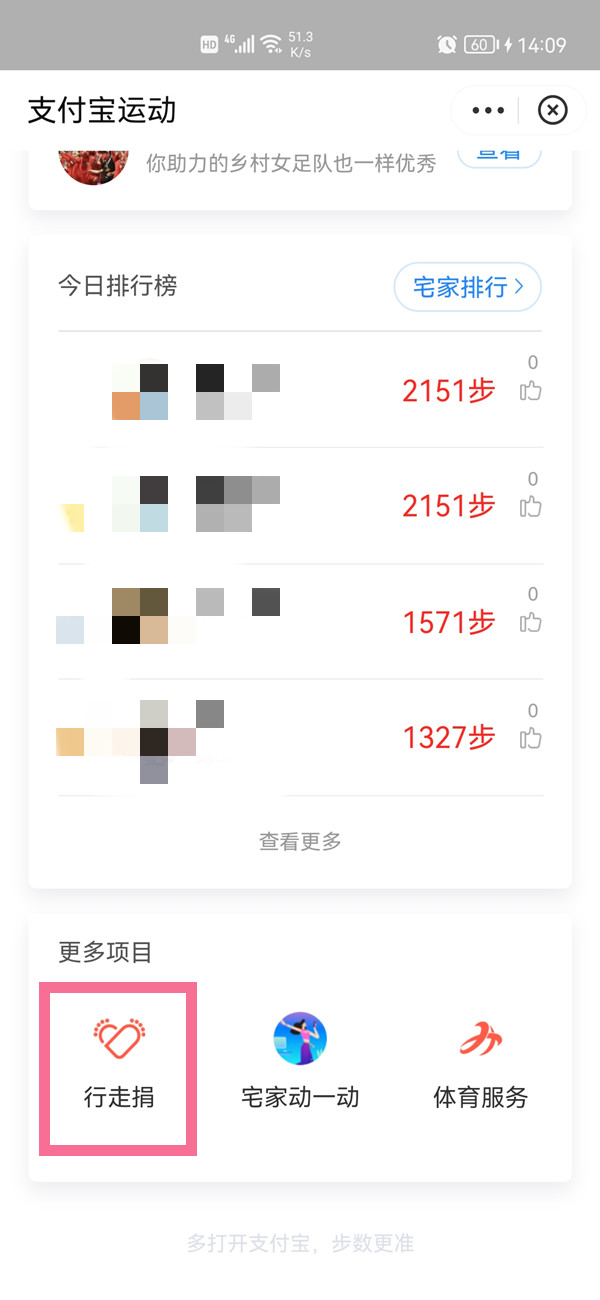The height and width of the screenshot is (1300, 600).
Task: Like the entry with 1327步
Action: click(x=531, y=739)
